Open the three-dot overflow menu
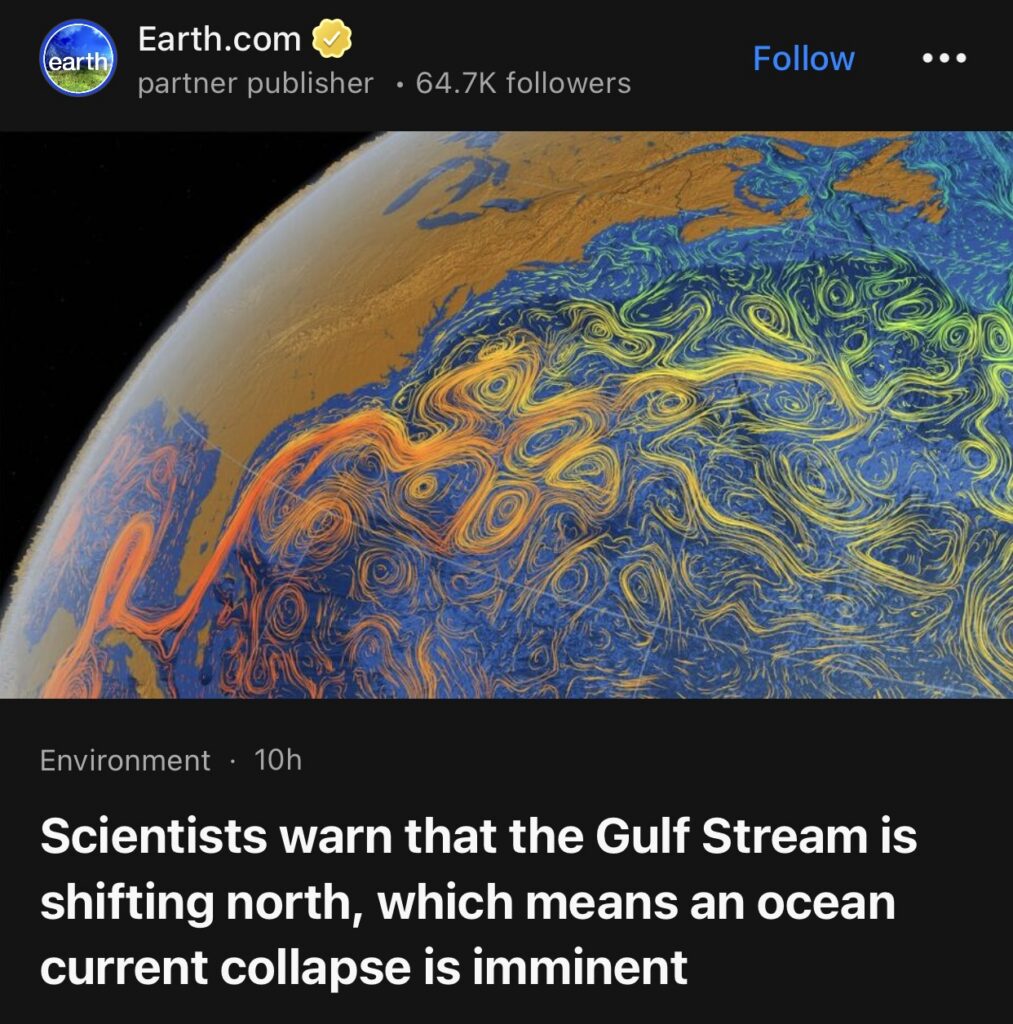Image resolution: width=1013 pixels, height=1024 pixels. click(x=944, y=59)
